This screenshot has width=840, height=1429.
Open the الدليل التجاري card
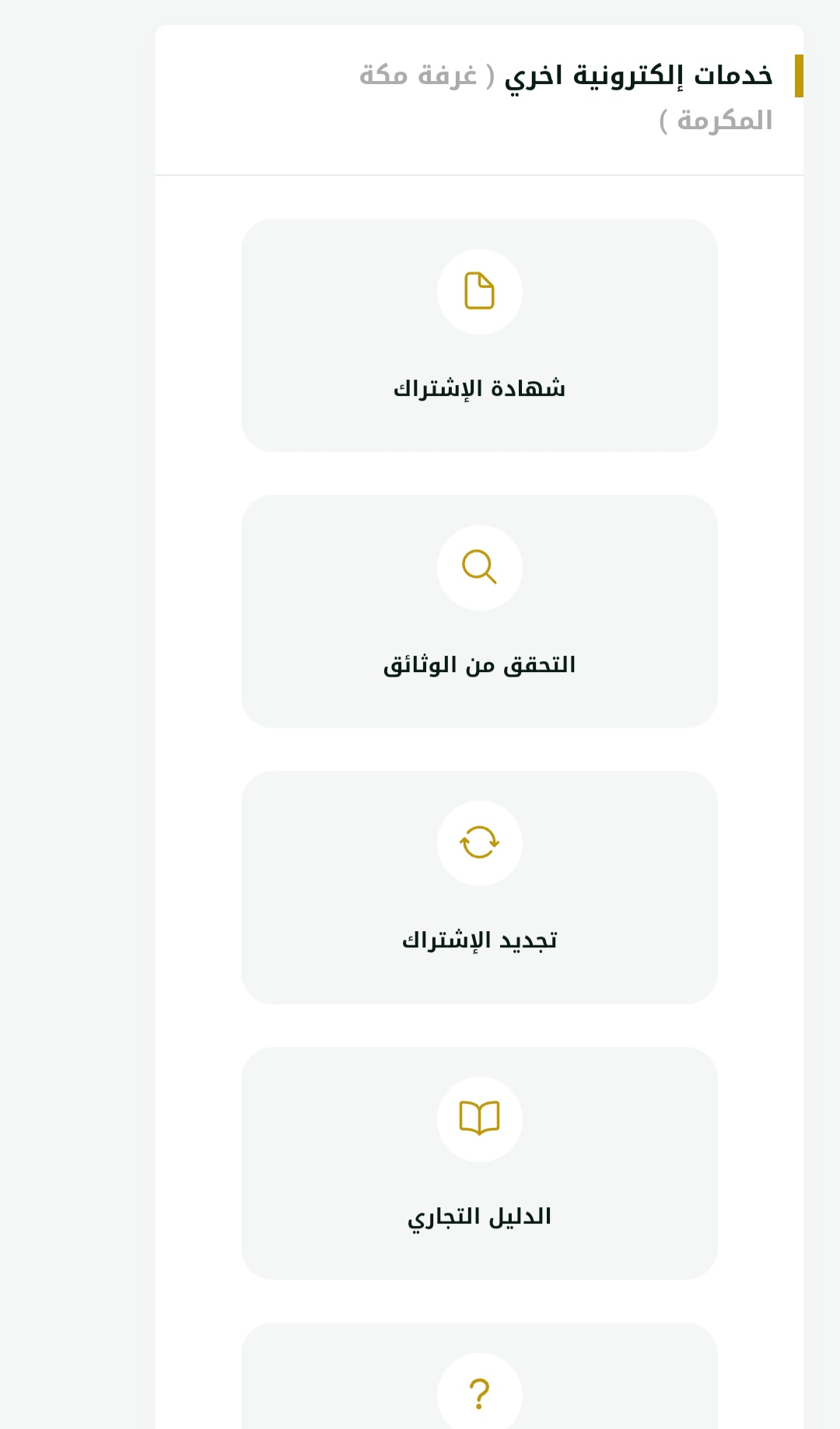coord(479,1163)
